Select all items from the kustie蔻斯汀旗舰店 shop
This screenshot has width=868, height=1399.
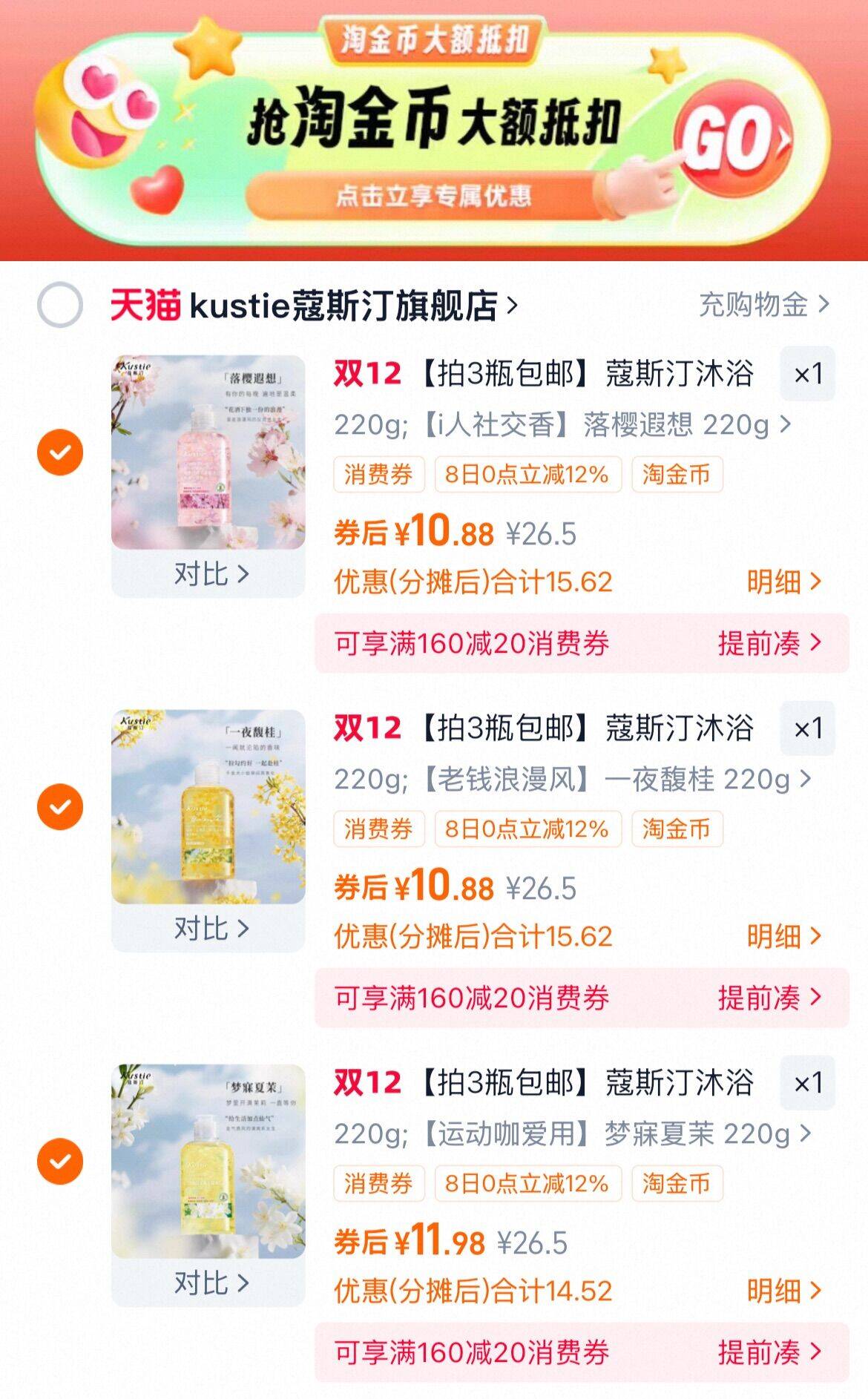point(59,305)
